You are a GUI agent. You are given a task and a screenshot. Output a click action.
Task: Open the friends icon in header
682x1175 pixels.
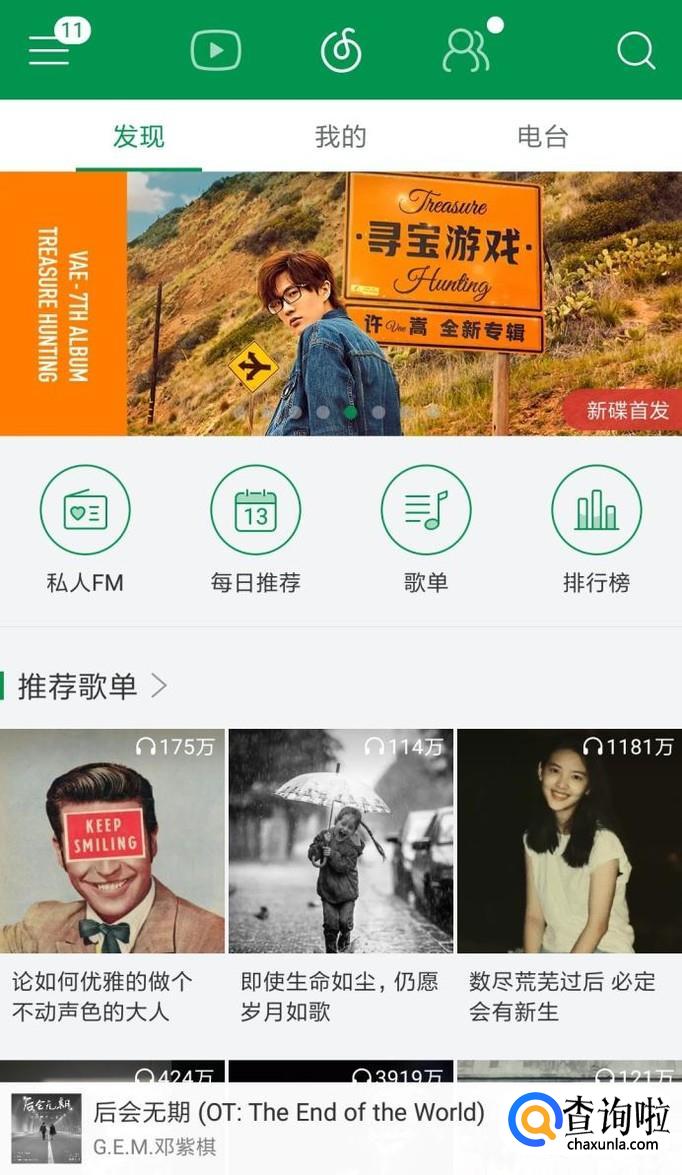[466, 50]
